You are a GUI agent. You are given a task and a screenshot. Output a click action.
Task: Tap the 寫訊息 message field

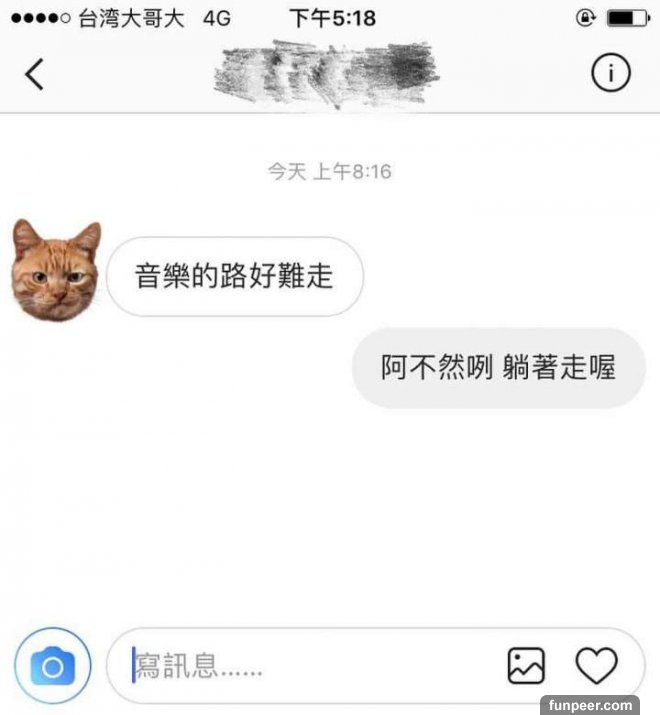[x=300, y=665]
